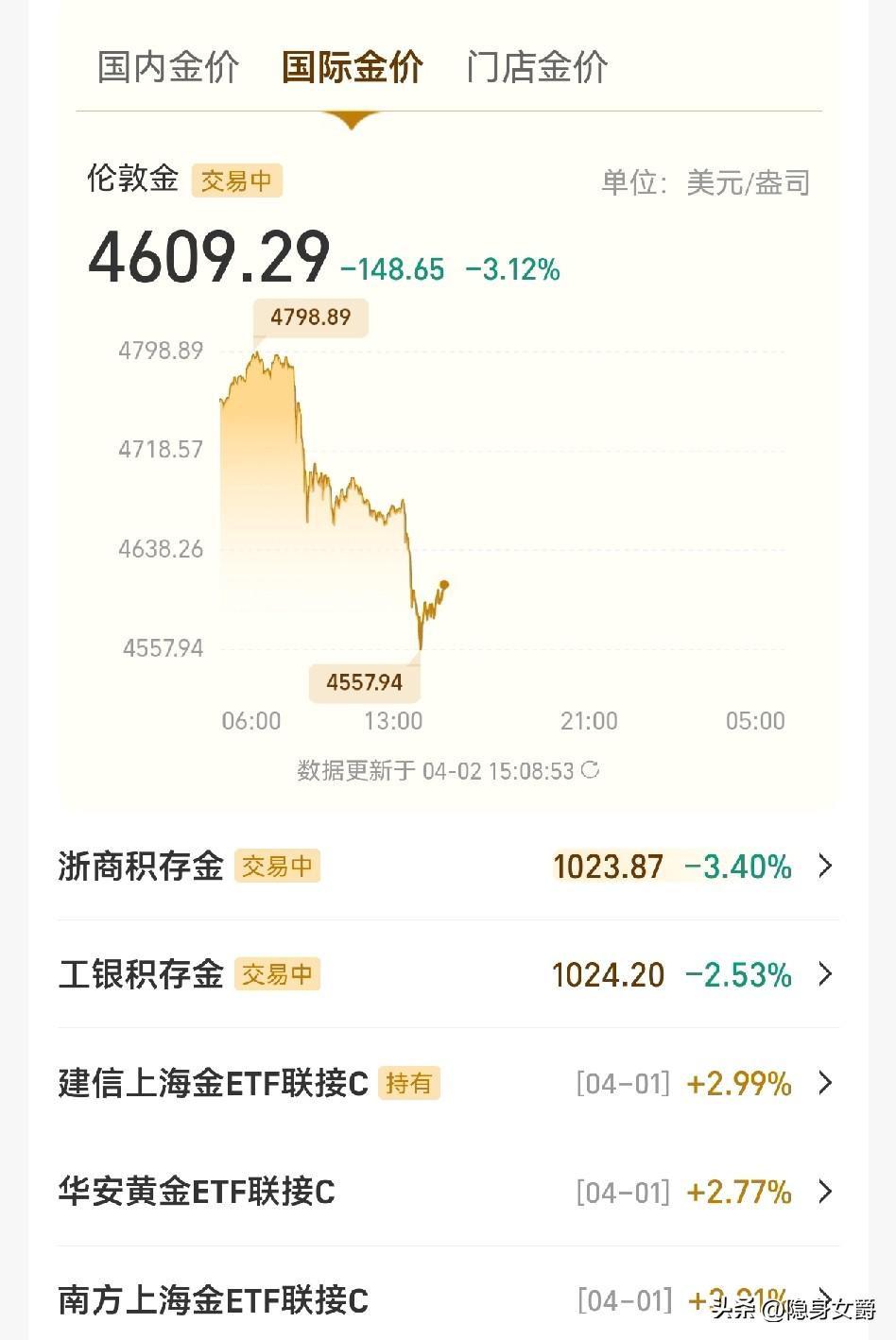Viewport: 896px width, 1340px height.
Task: Open details arrow for 浙商积存金
Action: click(825, 866)
